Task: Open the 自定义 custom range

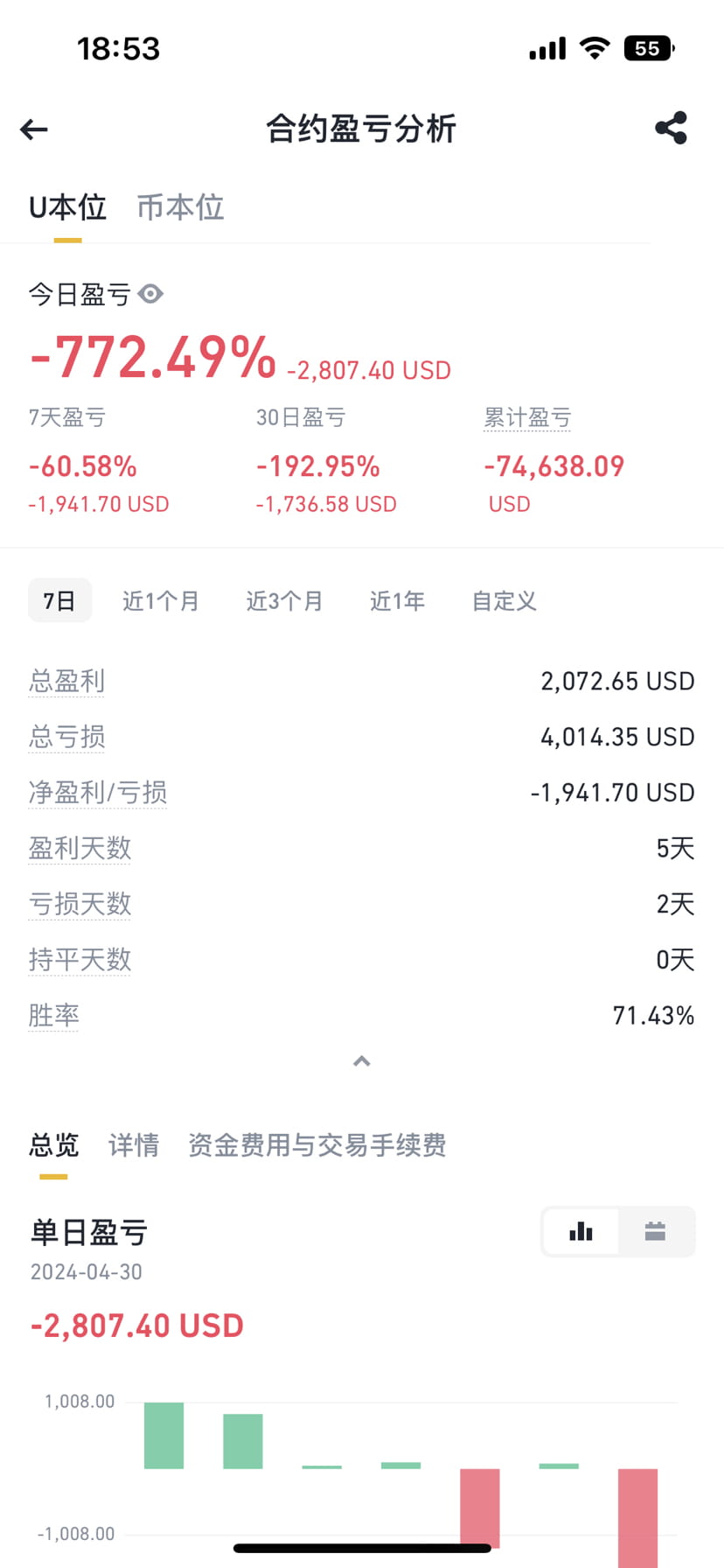Action: pos(505,601)
